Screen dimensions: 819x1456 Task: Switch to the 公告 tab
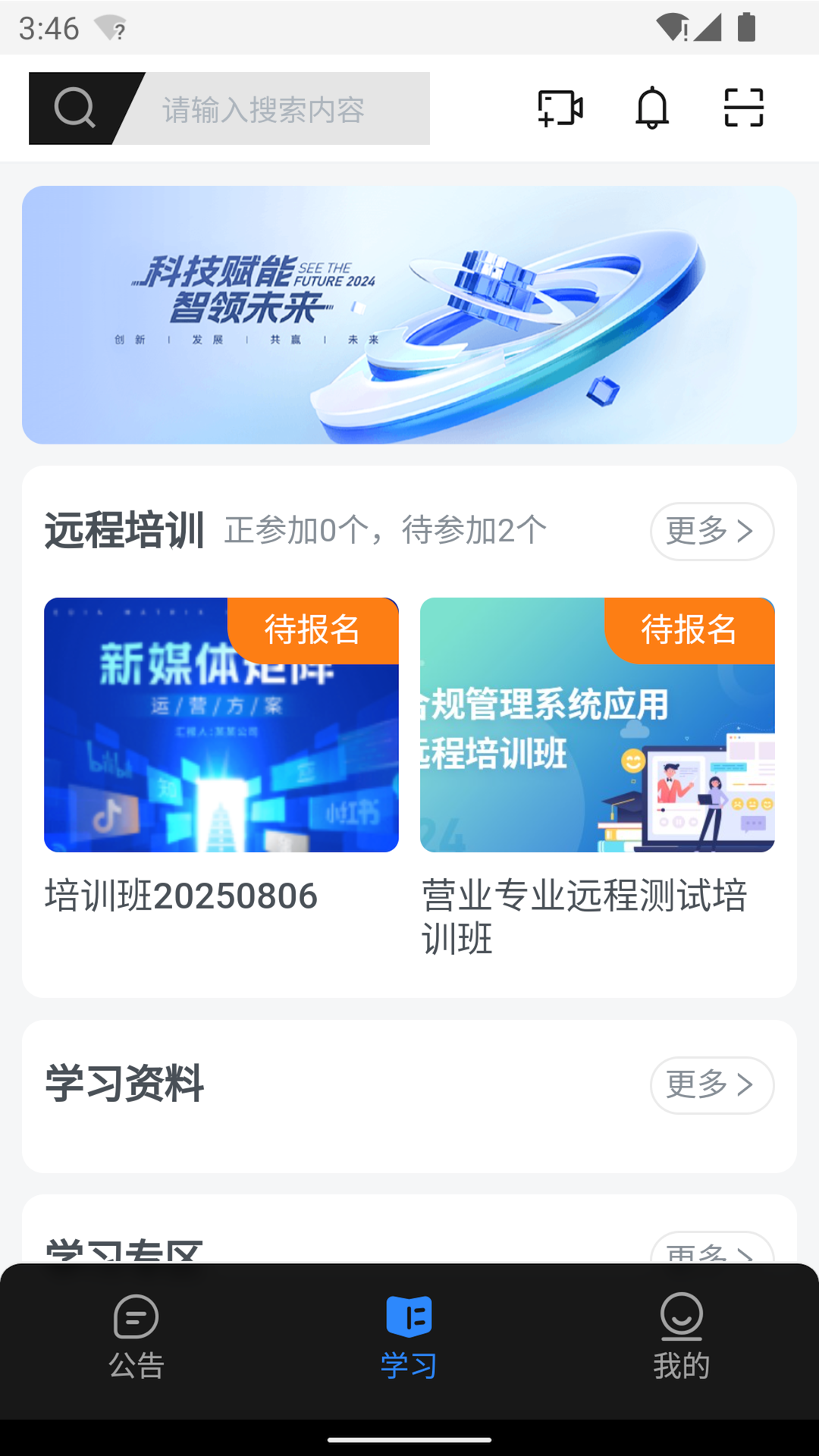136,1338
